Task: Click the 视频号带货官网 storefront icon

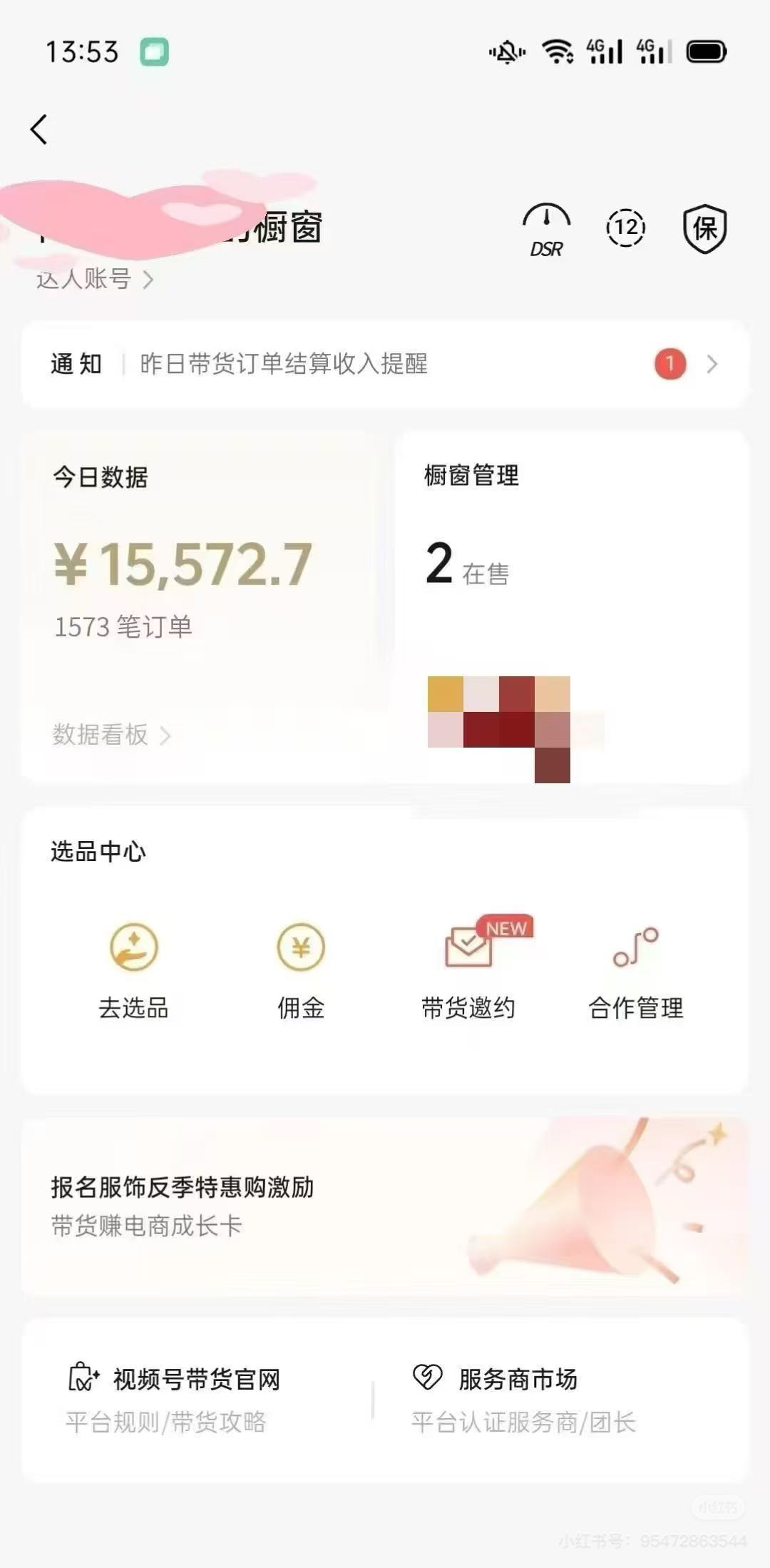Action: coord(83,1378)
